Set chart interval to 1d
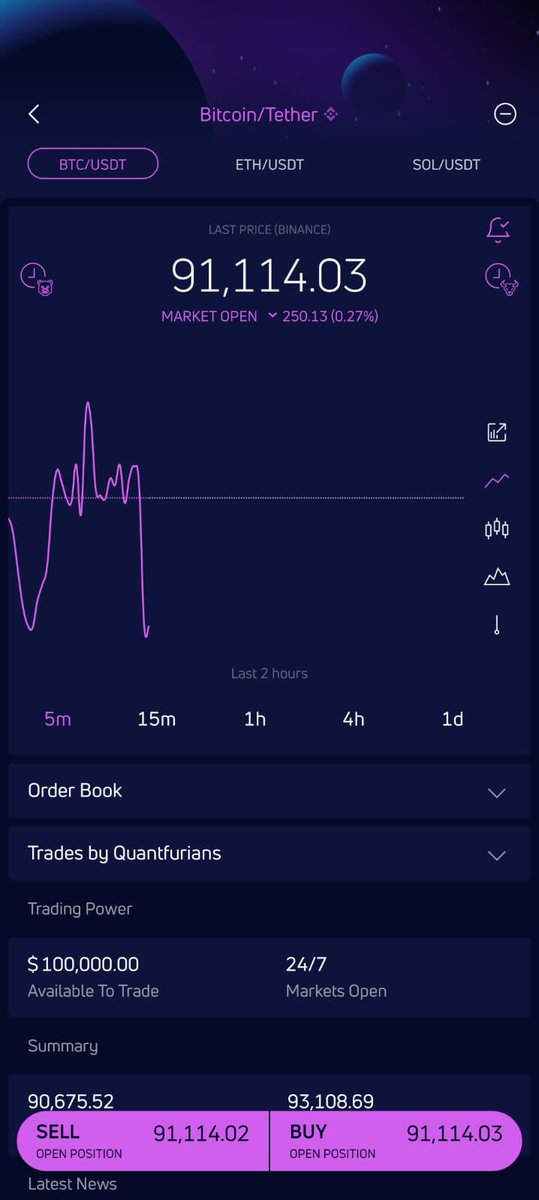Screen dimensions: 539x1200 click(x=452, y=719)
